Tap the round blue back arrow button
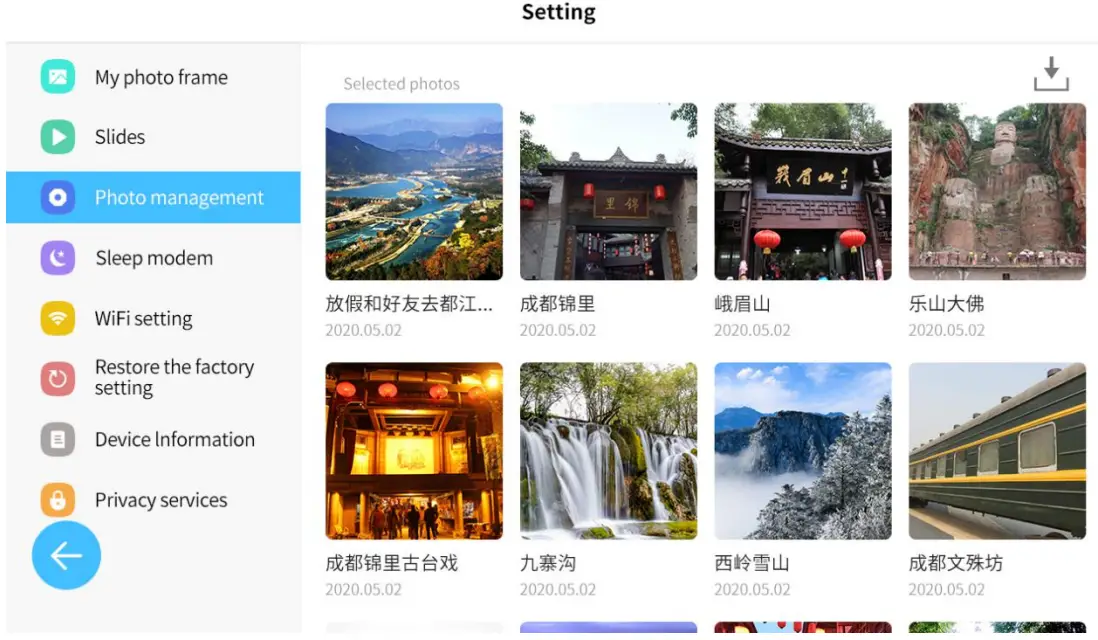This screenshot has height=640, width=1098. (x=66, y=555)
